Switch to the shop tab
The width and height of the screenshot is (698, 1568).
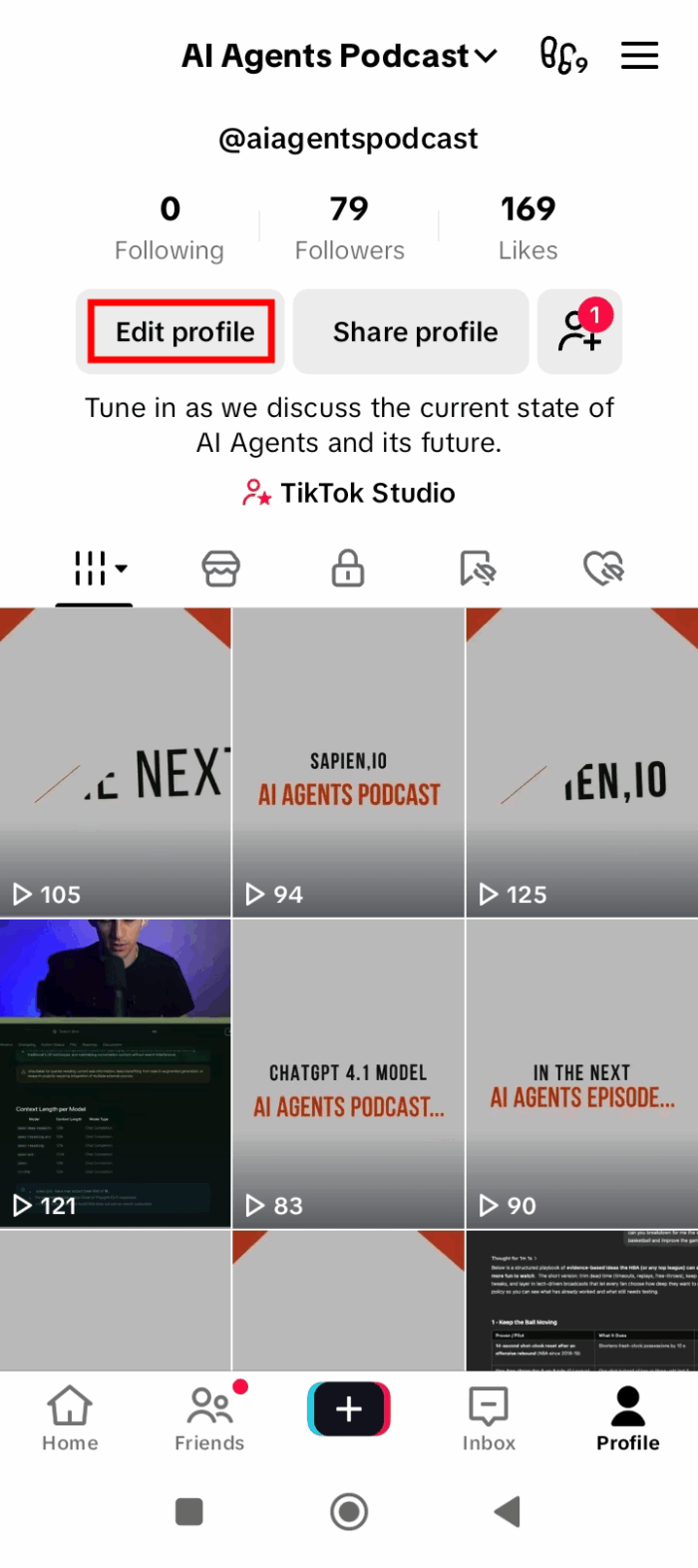(x=220, y=569)
